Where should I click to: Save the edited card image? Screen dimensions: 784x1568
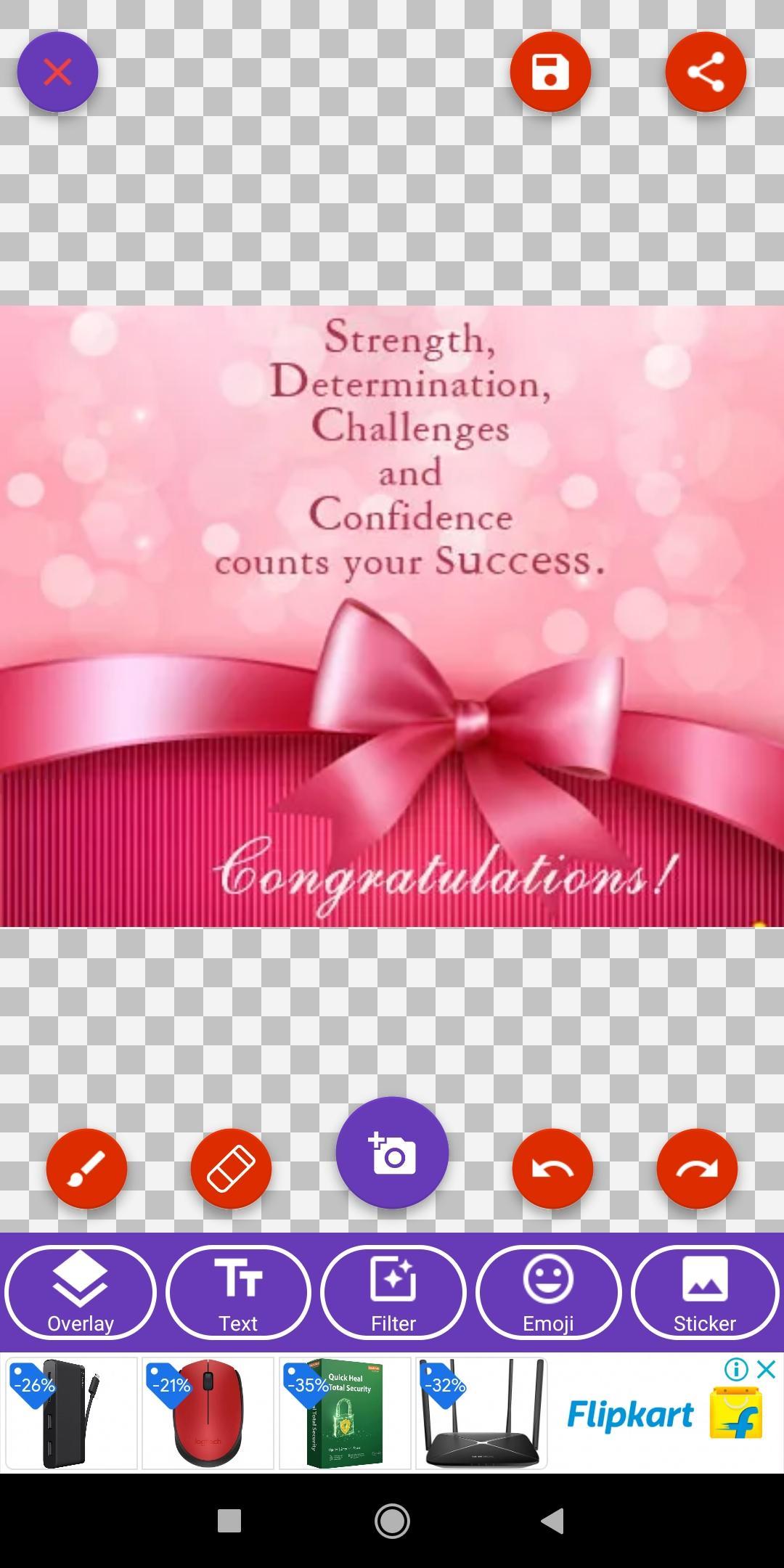pyautogui.click(x=550, y=72)
